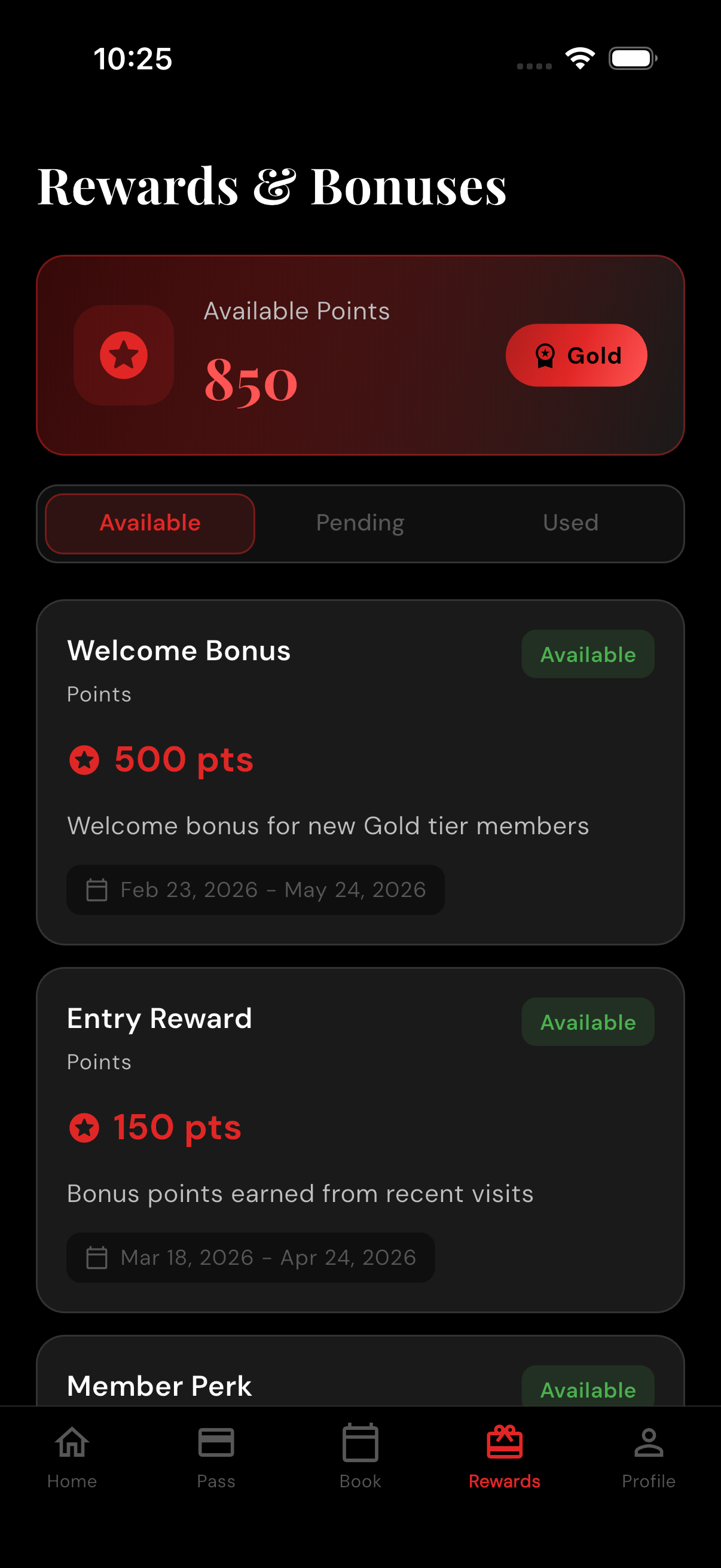Tap the star icon beside 500 pts
The height and width of the screenshot is (1568, 721).
pyautogui.click(x=85, y=759)
